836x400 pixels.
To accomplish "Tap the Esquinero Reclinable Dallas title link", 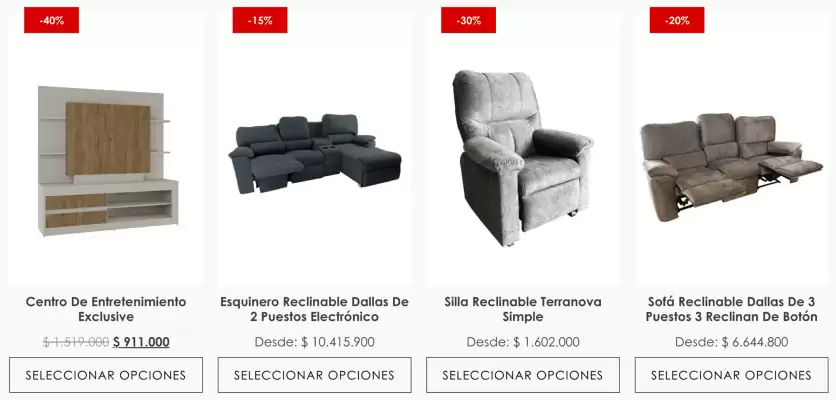I will pyautogui.click(x=314, y=308).
